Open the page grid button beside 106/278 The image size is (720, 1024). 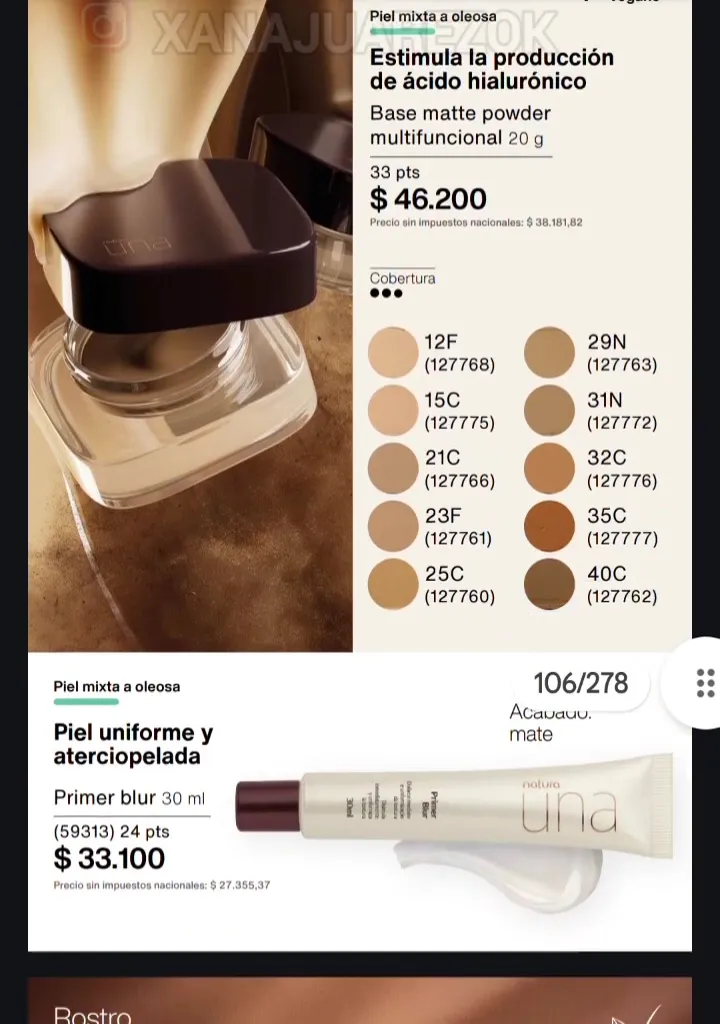click(x=705, y=683)
